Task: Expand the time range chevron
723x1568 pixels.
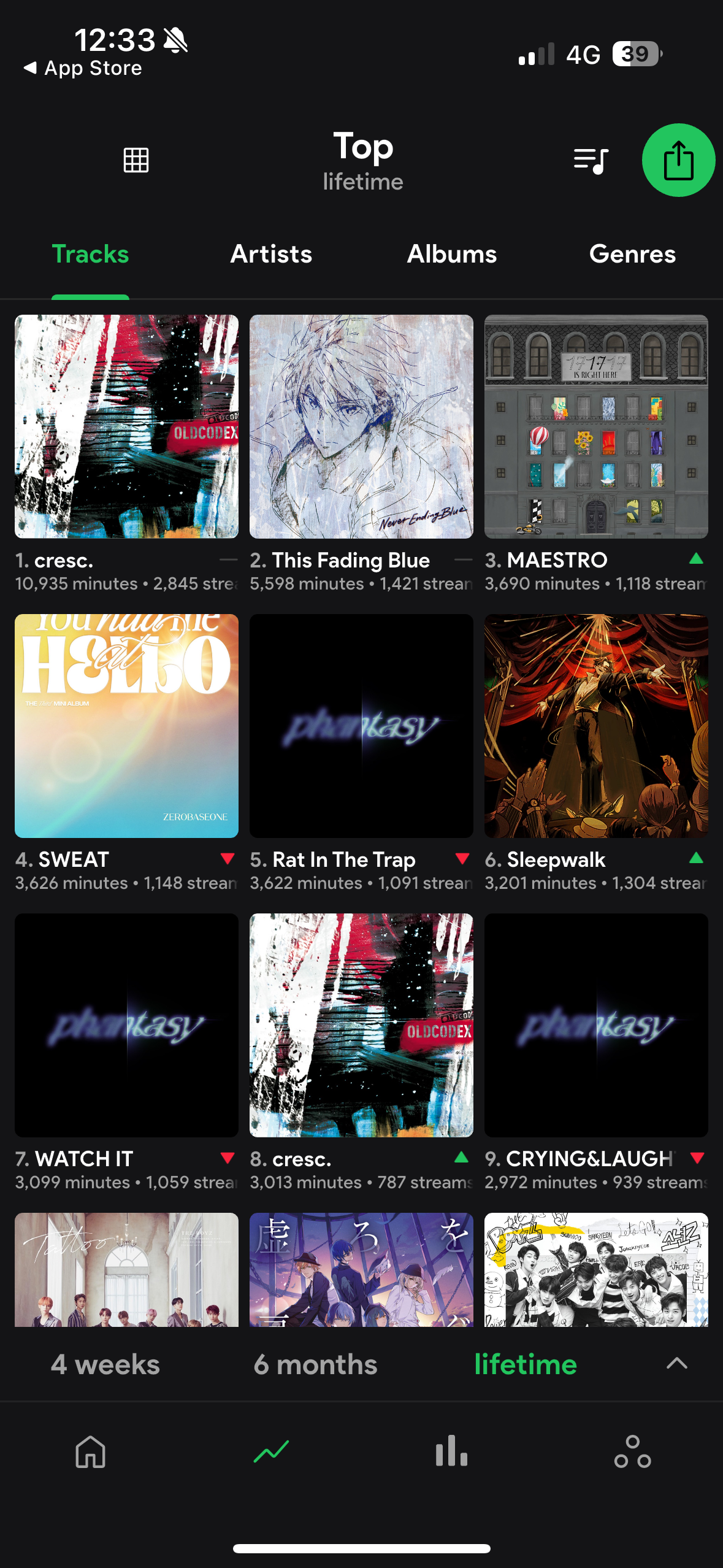Action: point(677,1364)
